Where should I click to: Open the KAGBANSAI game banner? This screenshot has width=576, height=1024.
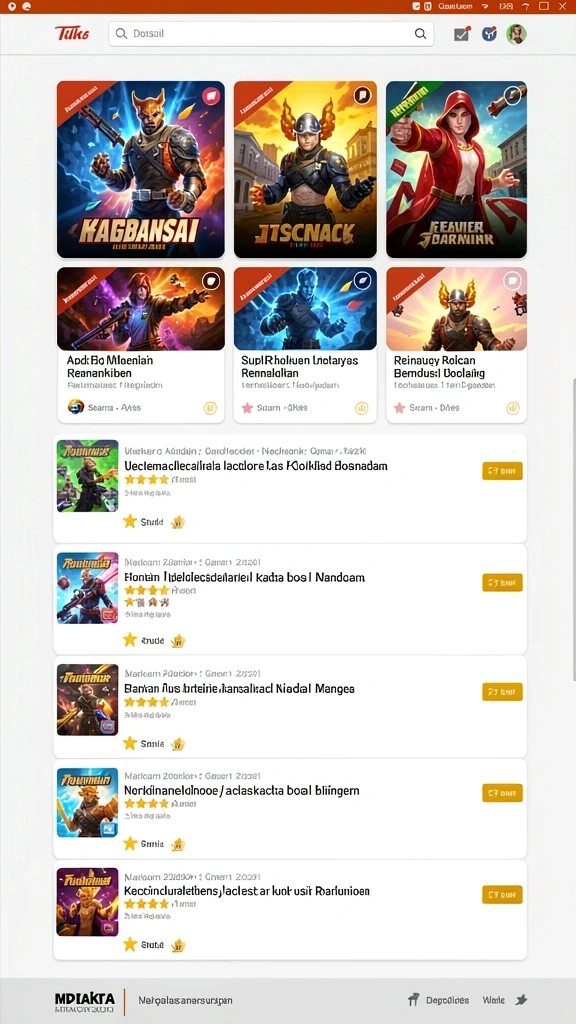pyautogui.click(x=140, y=169)
